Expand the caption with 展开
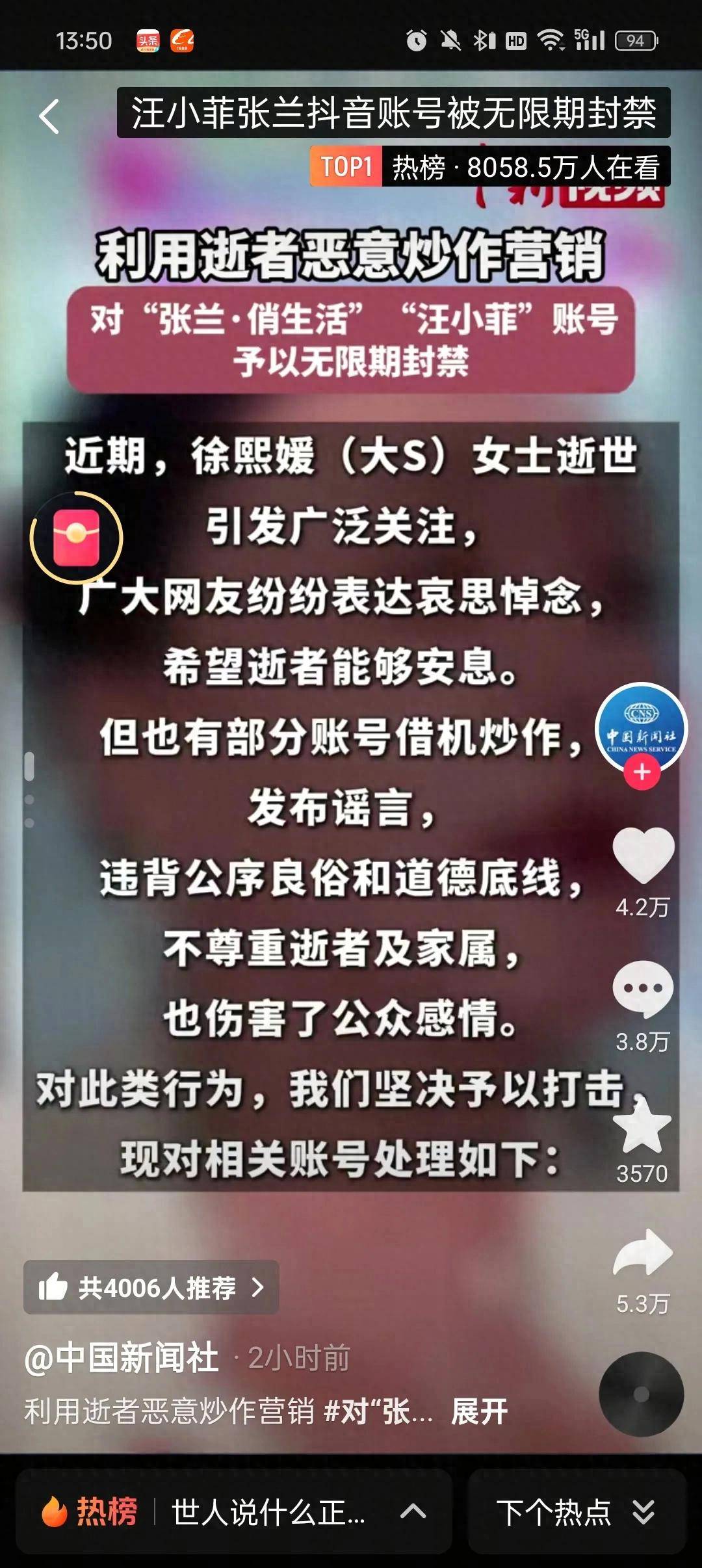Viewport: 702px width, 1568px height. click(479, 1411)
